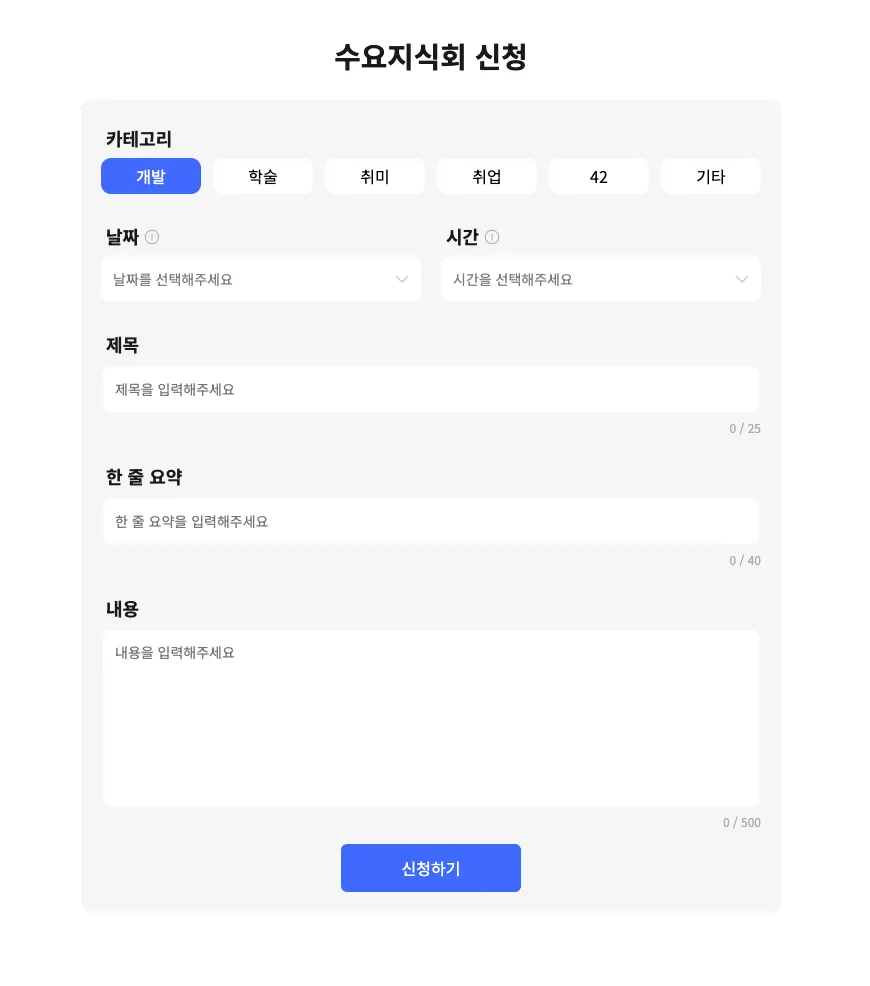Tap the 한 줄 요약 summary field
Viewport: 870px width, 986px height.
click(x=431, y=522)
